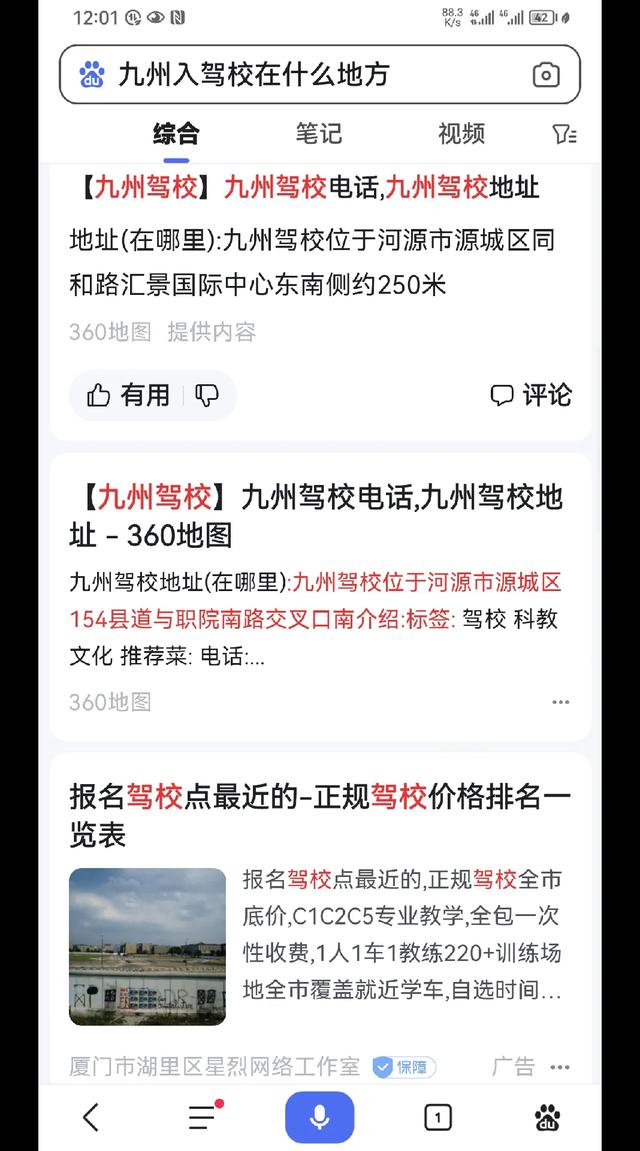
Task: Open the 360地图 result for 九州驾校 address
Action: coord(316,517)
